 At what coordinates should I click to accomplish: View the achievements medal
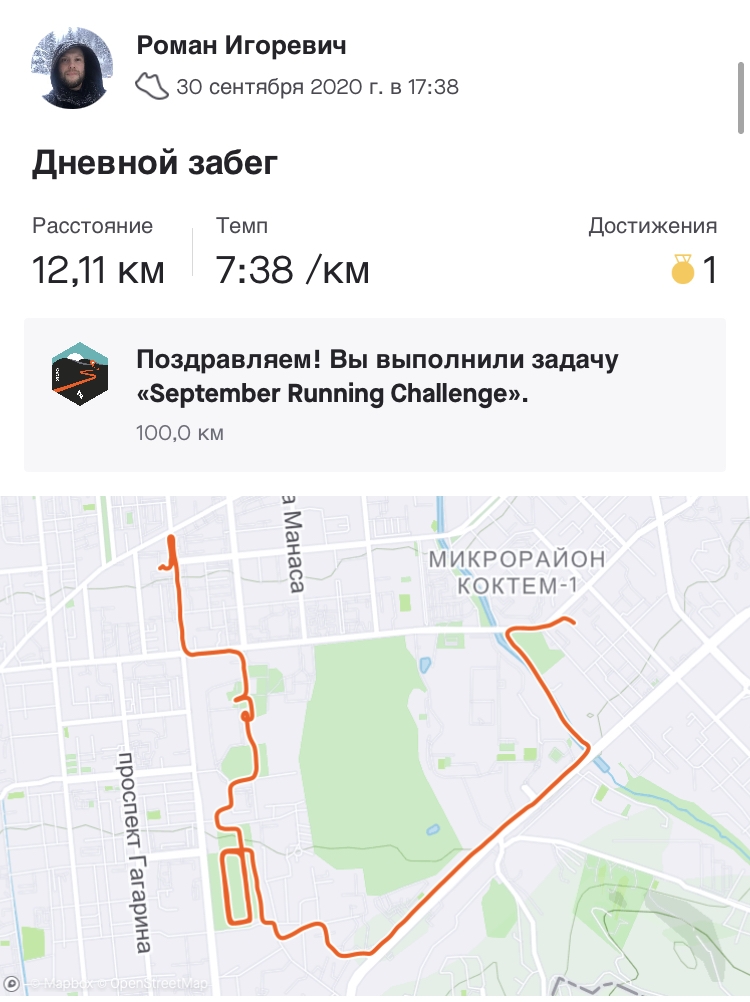(683, 270)
